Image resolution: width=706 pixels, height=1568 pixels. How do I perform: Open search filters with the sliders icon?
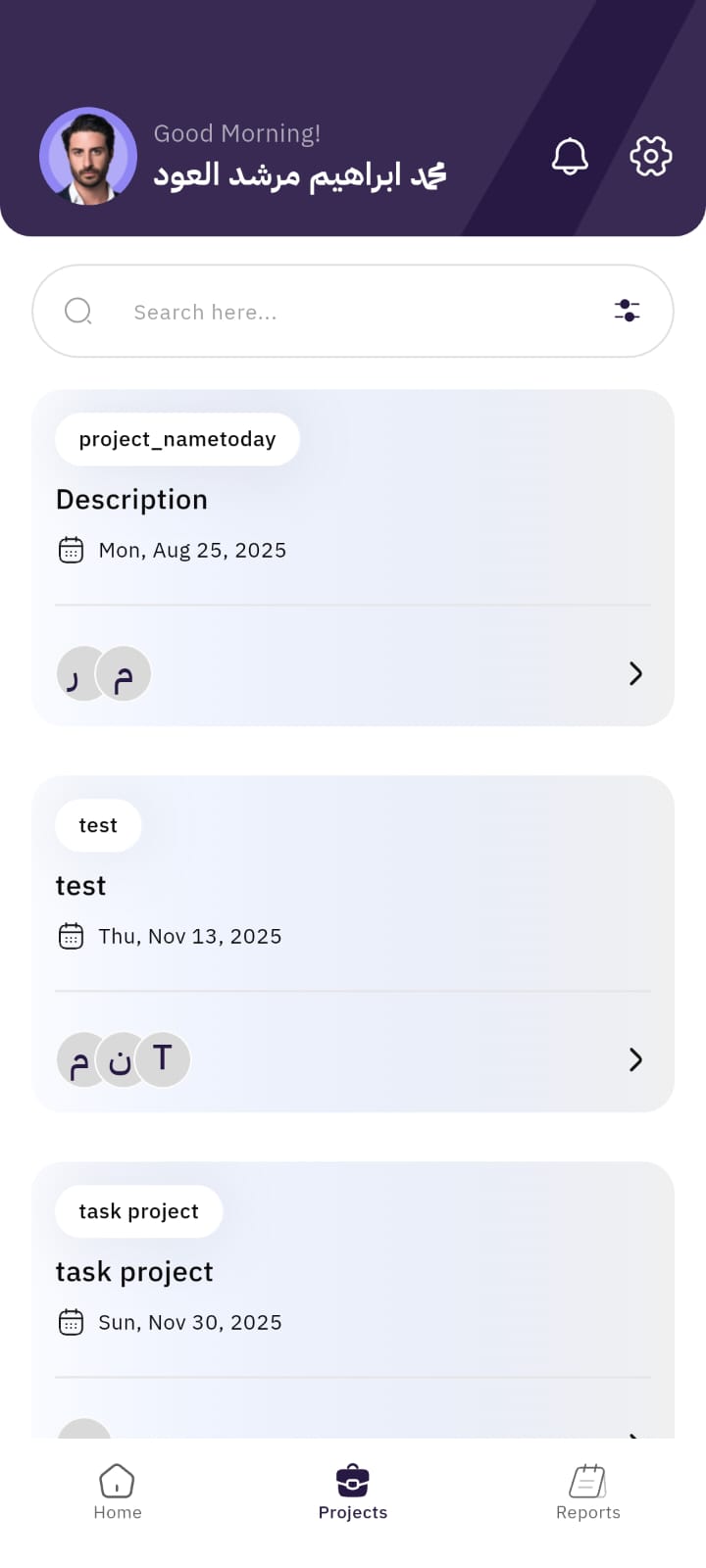[627, 311]
